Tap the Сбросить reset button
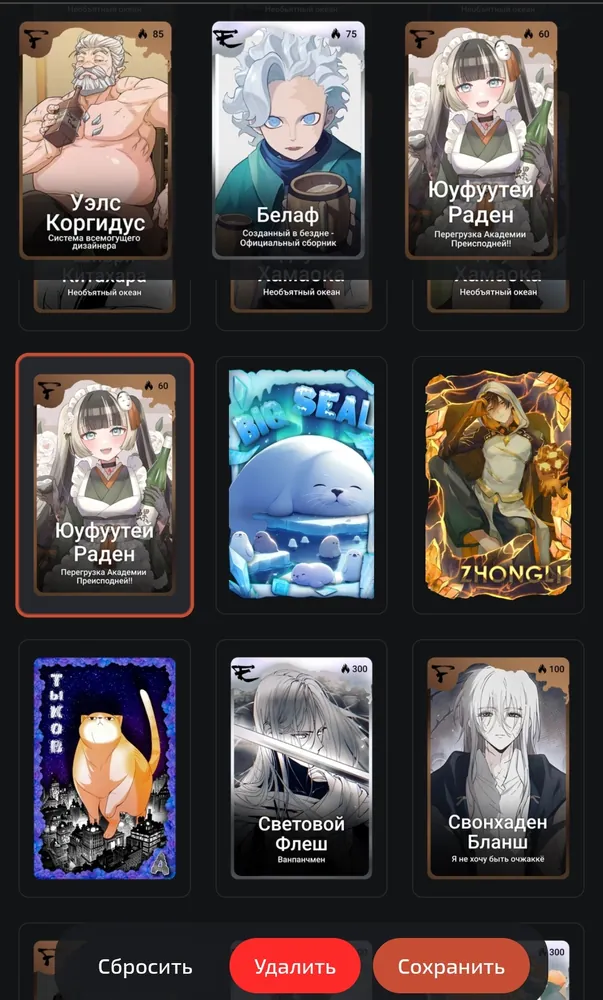The width and height of the screenshot is (603, 1000). (x=145, y=967)
